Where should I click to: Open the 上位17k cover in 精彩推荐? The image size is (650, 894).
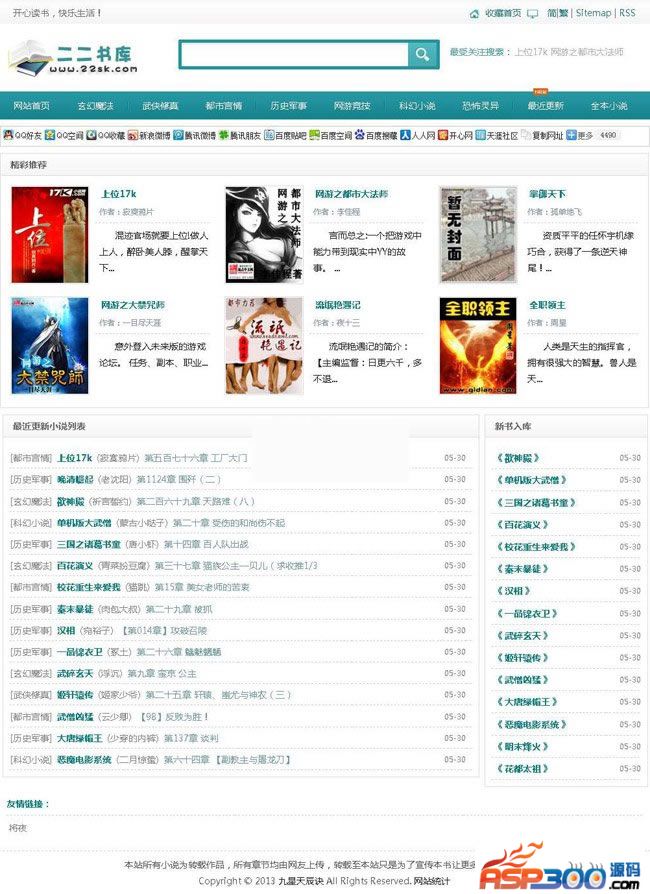pyautogui.click(x=43, y=235)
